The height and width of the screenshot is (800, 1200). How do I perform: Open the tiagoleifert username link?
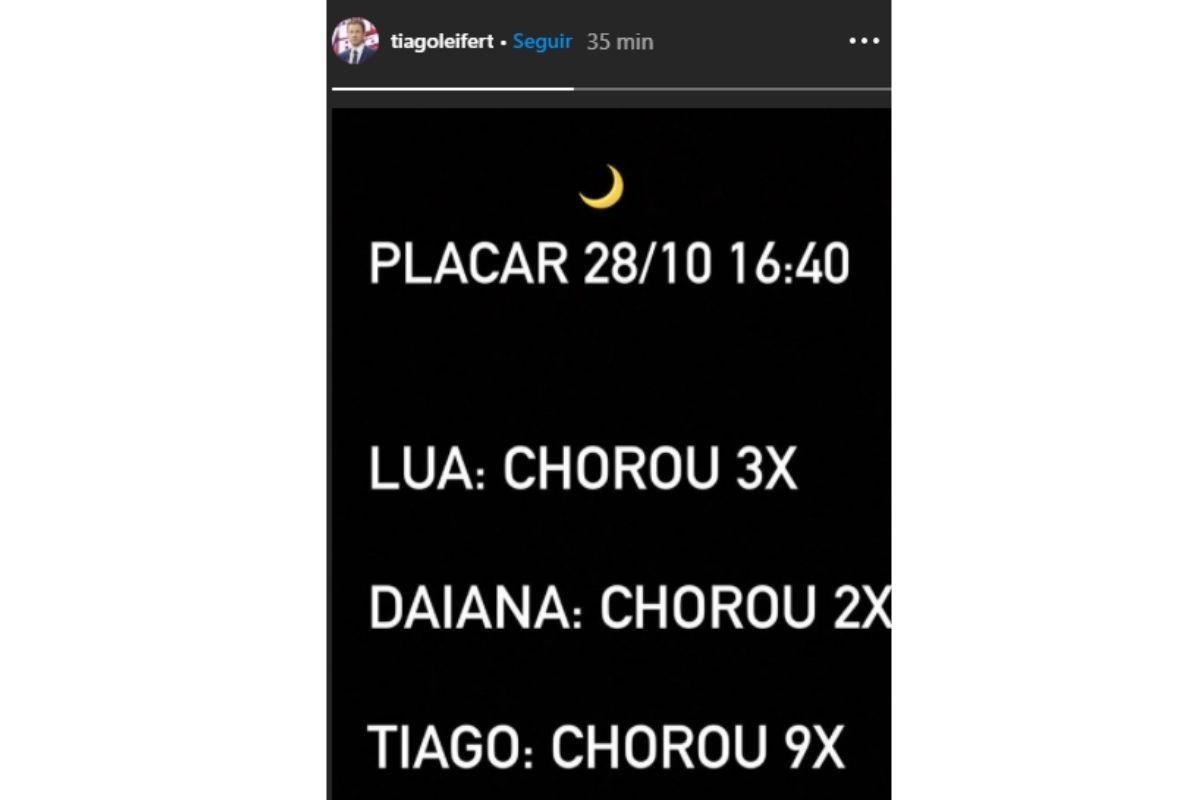[442, 42]
